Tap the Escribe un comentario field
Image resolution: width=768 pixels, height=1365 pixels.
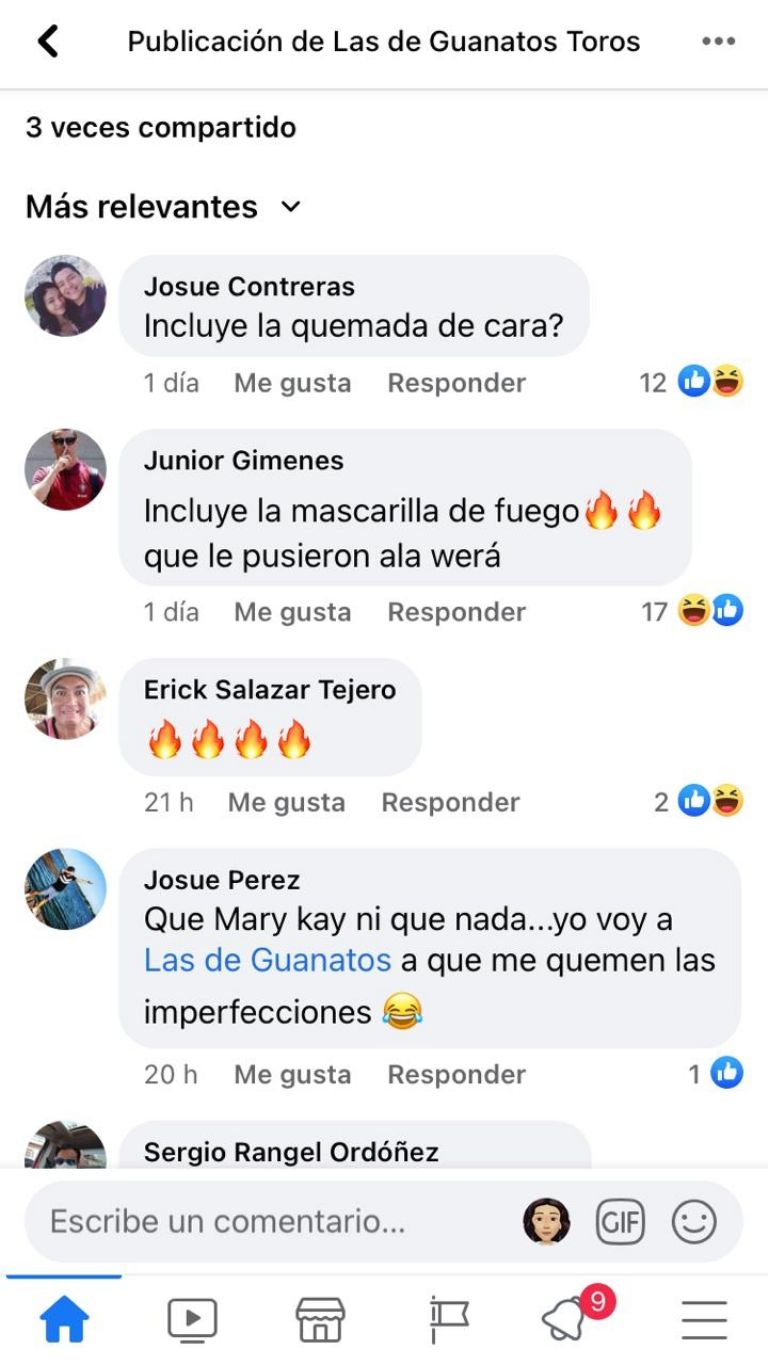point(228,1221)
